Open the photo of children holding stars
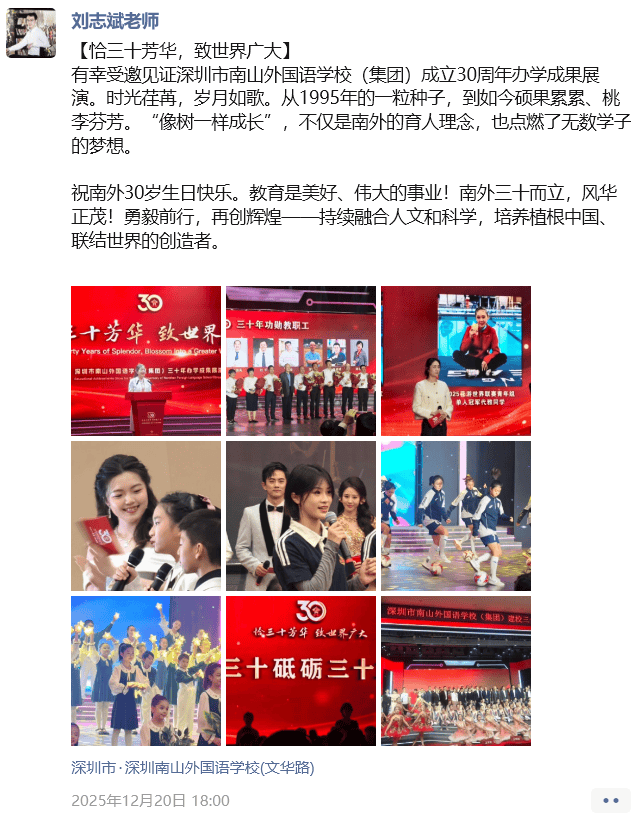 click(146, 671)
